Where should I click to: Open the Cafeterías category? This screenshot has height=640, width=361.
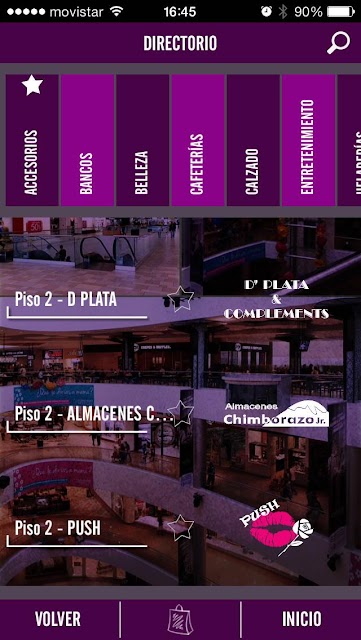pos(198,140)
